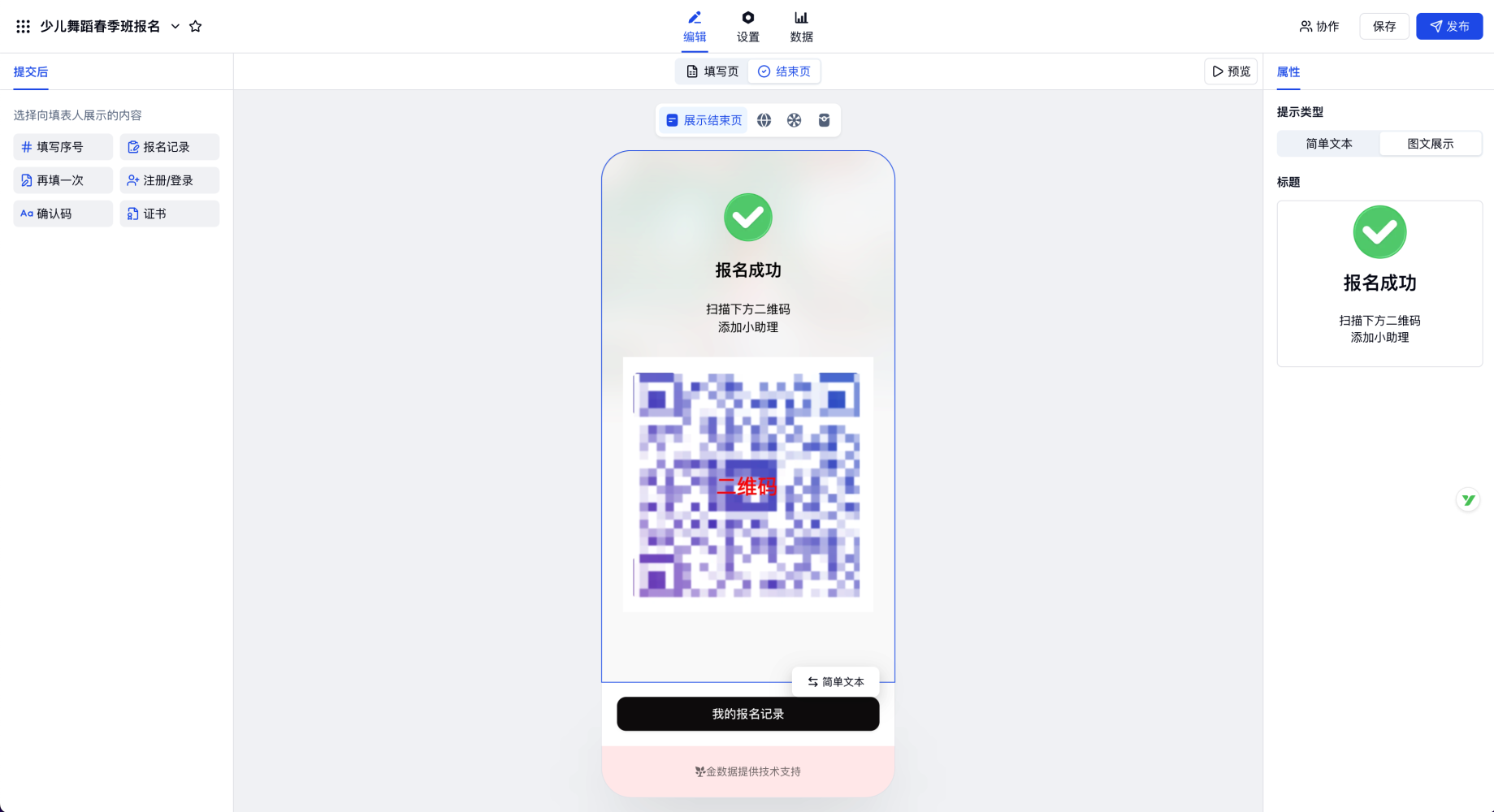The image size is (1494, 812).
Task: Open the app grid menu
Action: (23, 27)
